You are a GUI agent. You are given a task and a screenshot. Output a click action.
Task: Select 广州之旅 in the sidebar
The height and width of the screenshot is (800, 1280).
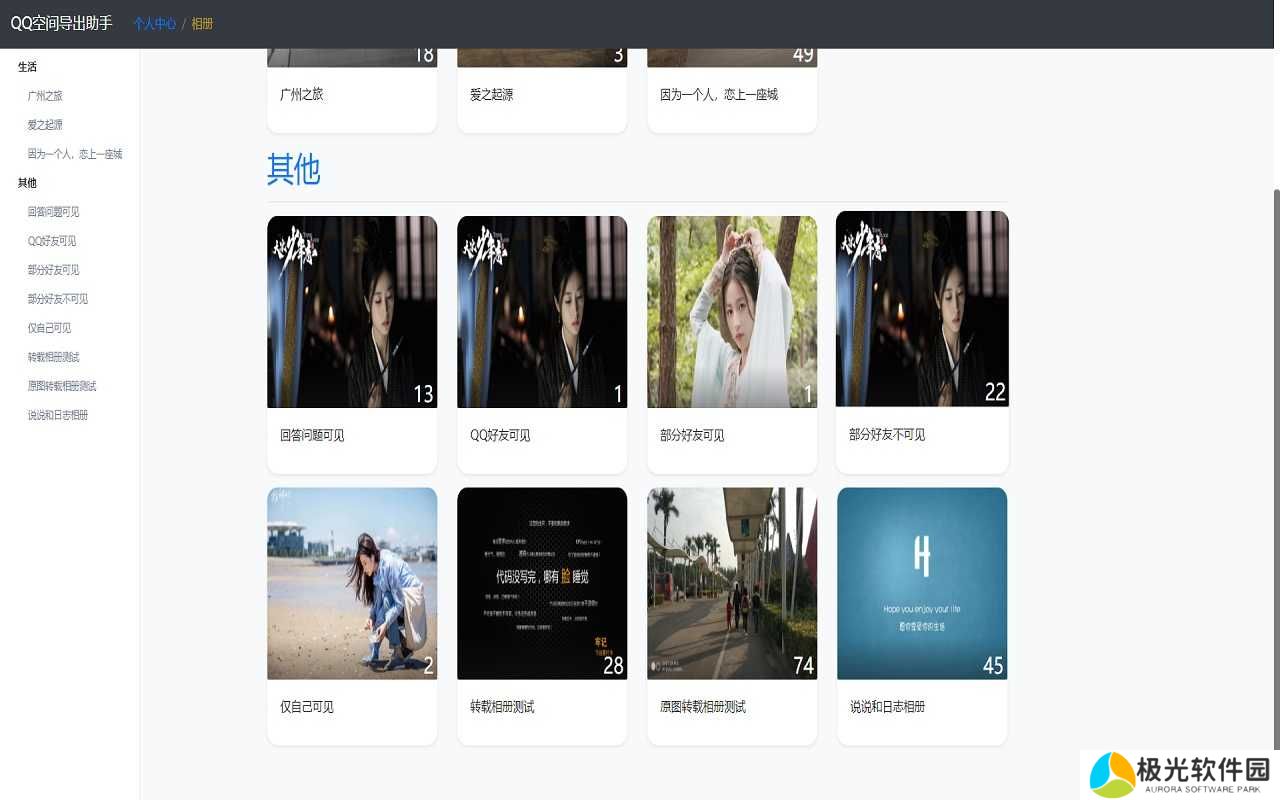pos(45,96)
